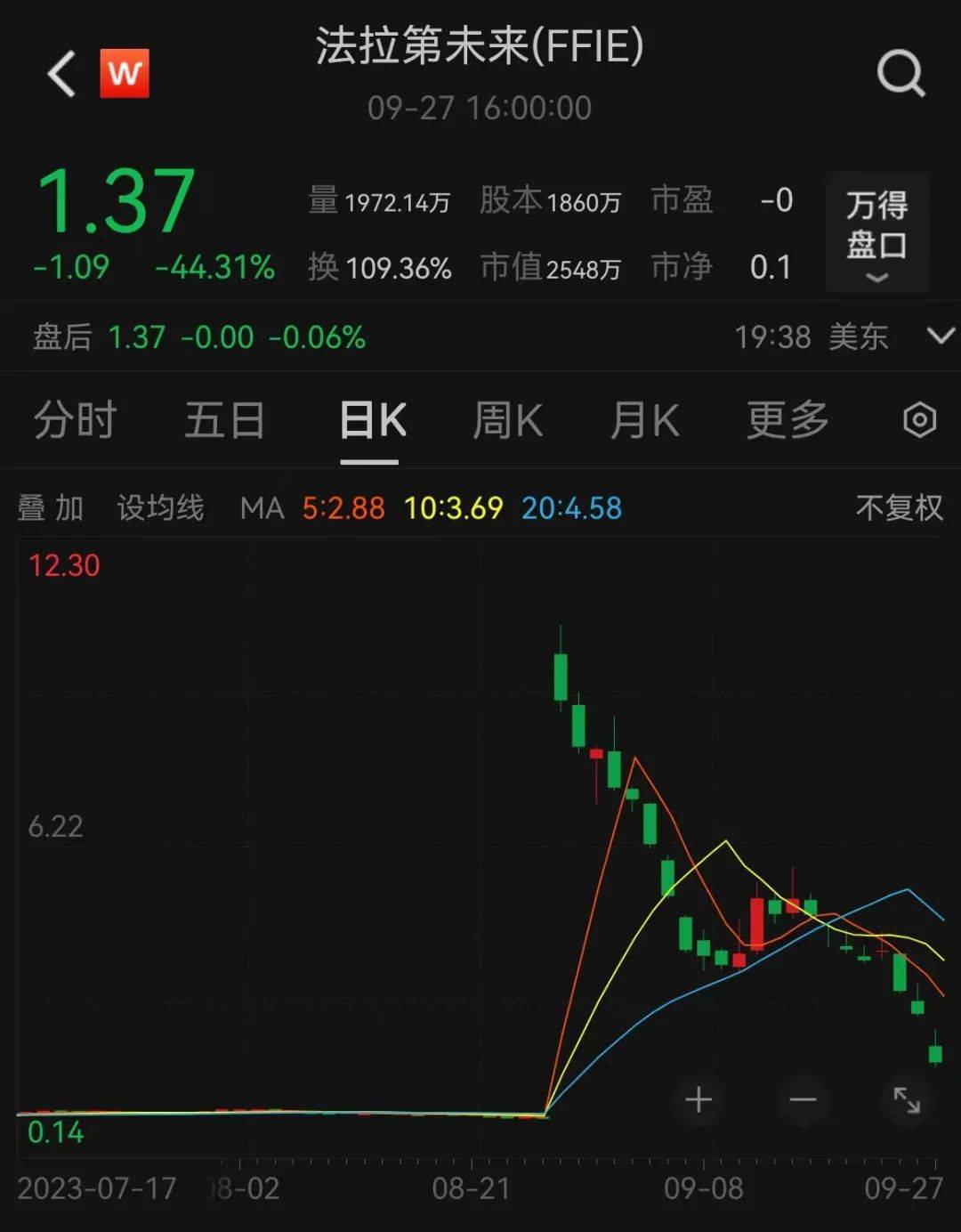
Task: Zoom in the K-line chart with plus
Action: tap(699, 1100)
